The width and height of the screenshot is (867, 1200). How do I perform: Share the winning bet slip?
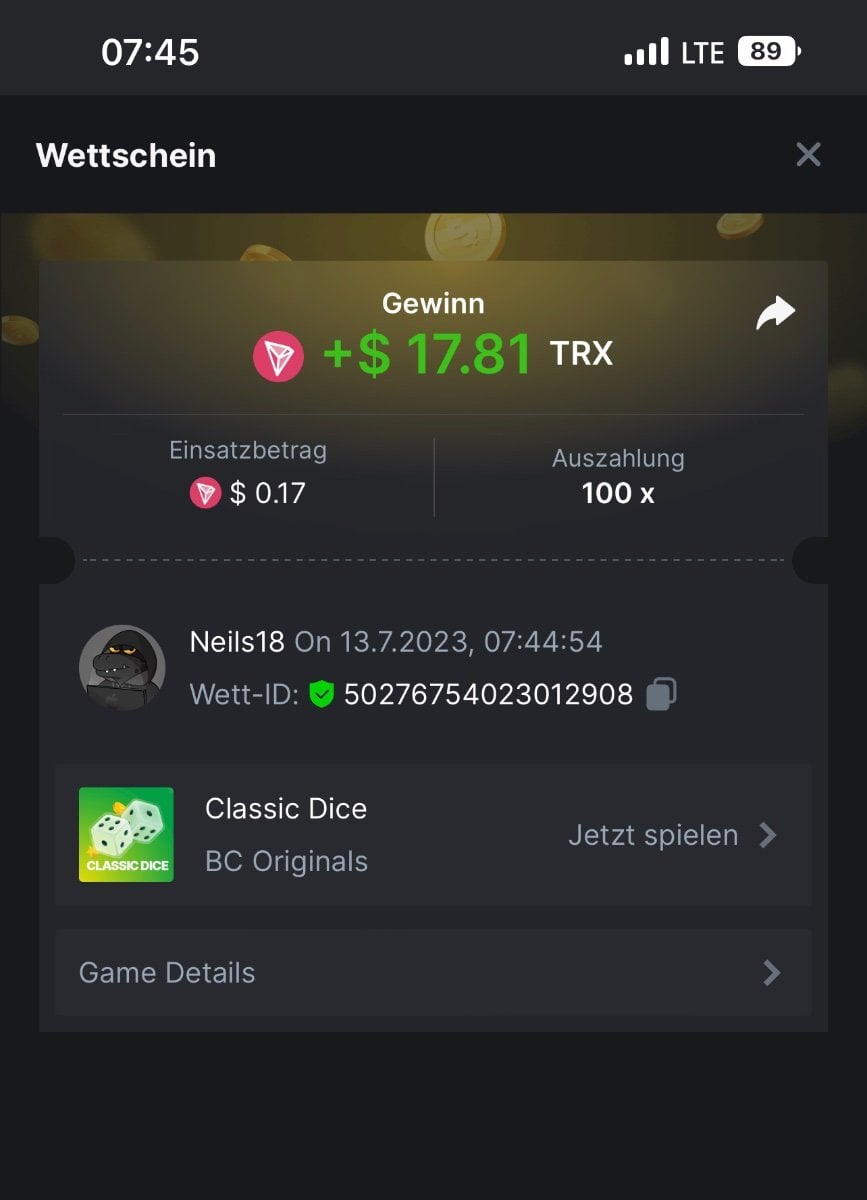coord(775,313)
